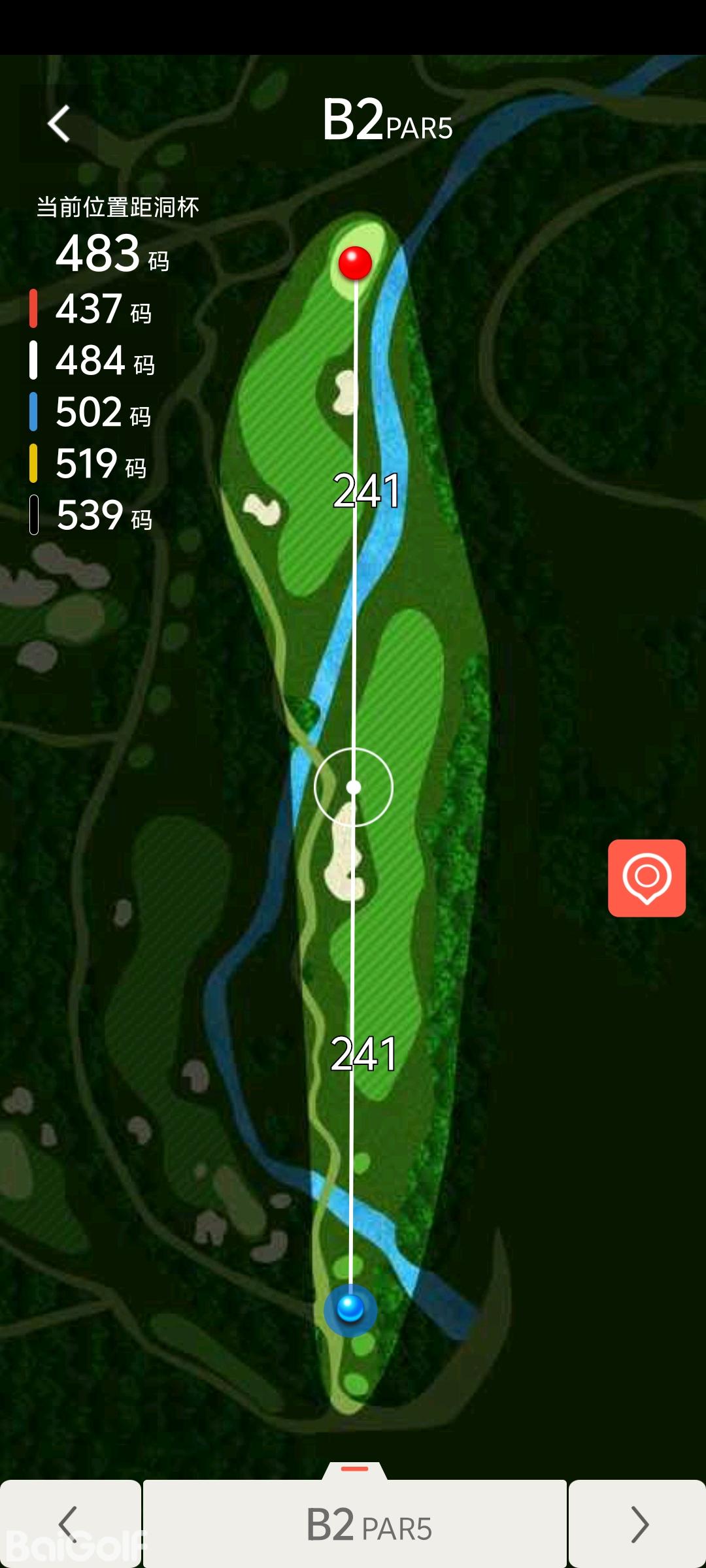Tap the red location pin button

tap(647, 877)
